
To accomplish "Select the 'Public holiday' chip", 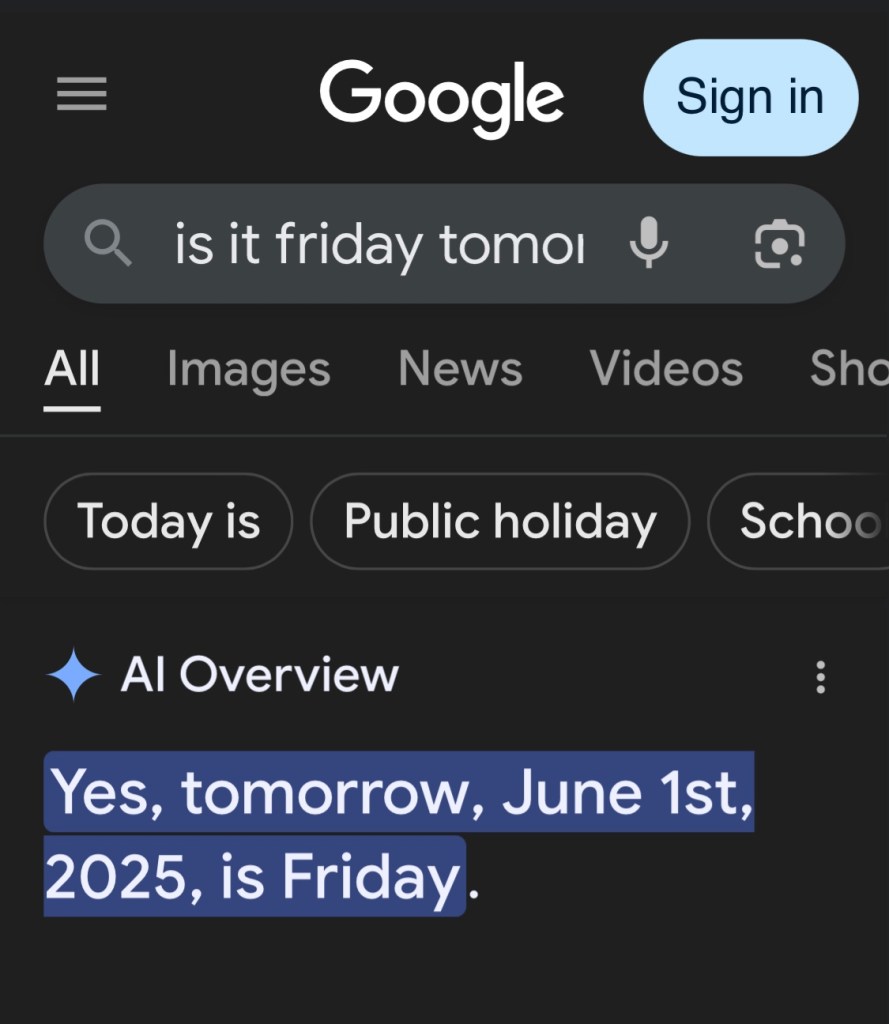I will click(500, 521).
